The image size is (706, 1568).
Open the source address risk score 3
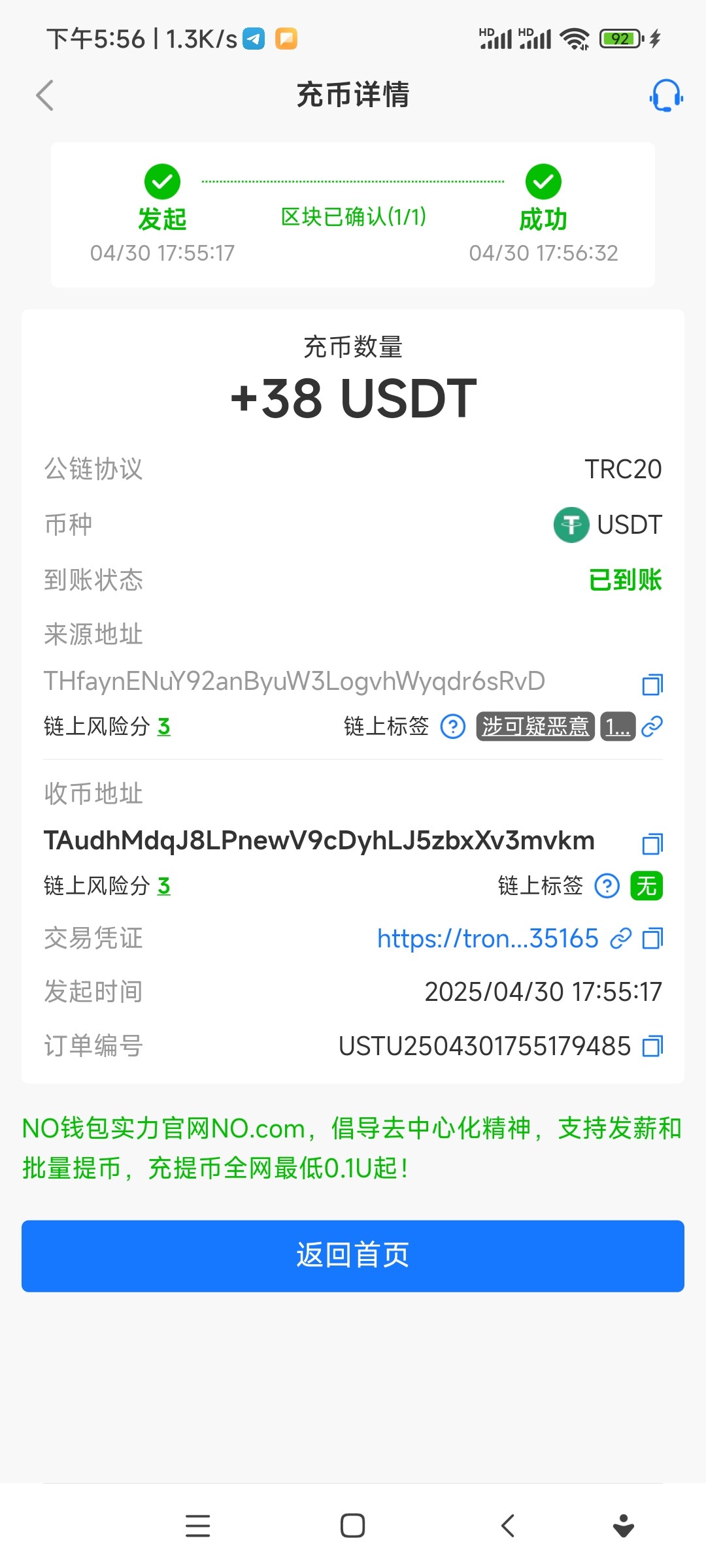164,727
